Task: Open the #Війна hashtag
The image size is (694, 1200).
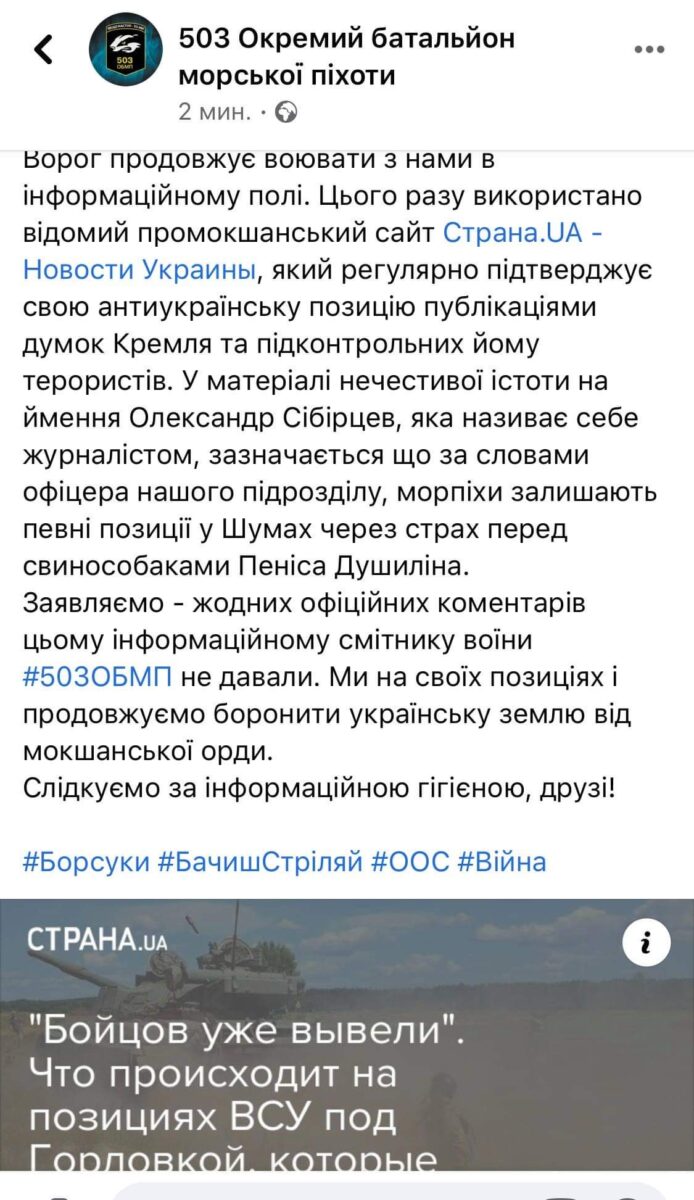Action: click(x=502, y=860)
